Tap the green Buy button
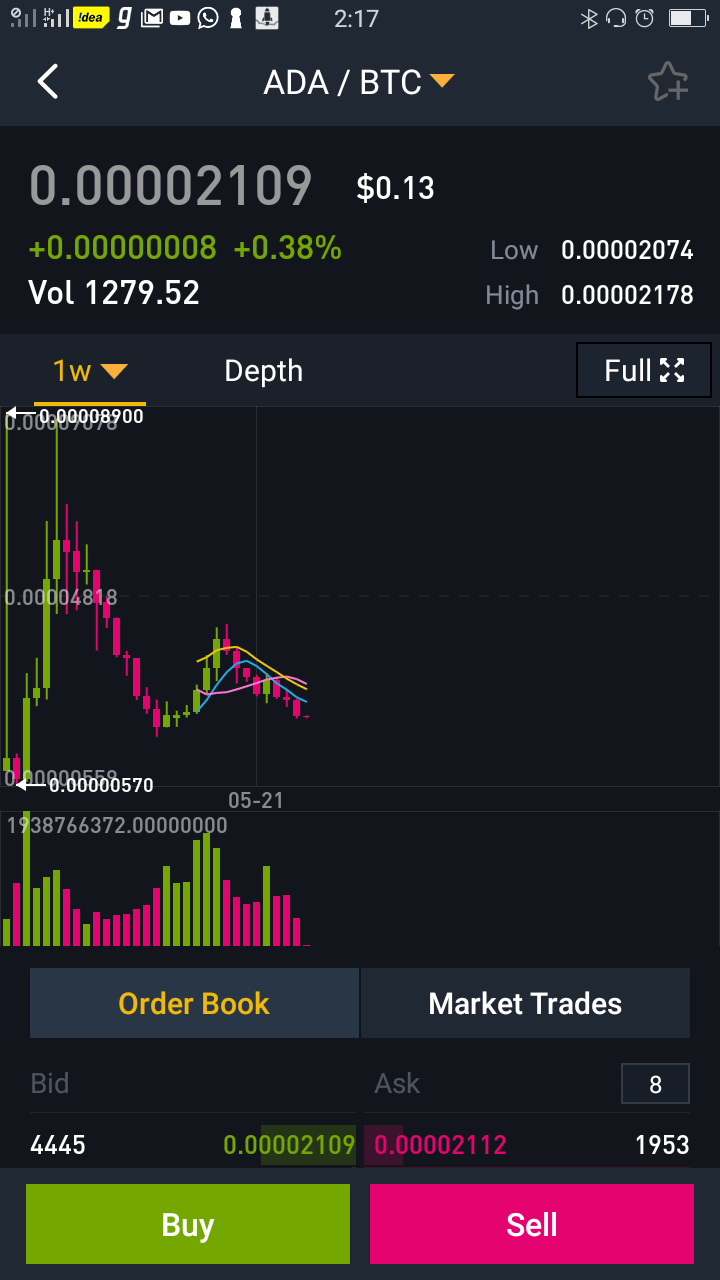This screenshot has height=1280, width=720. point(188,1225)
